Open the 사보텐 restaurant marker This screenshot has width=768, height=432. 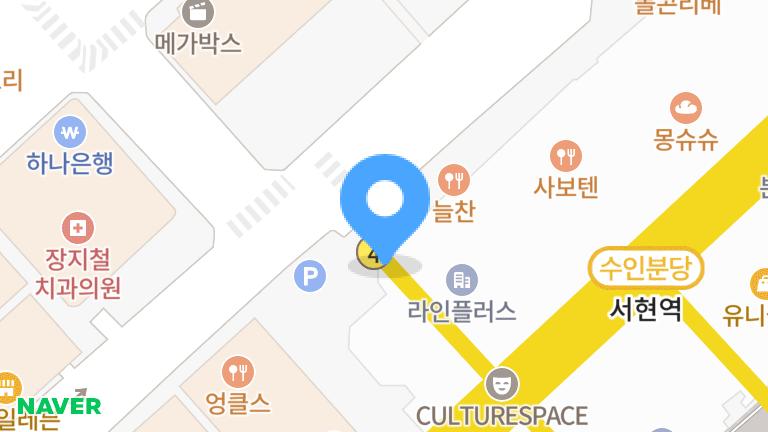tap(566, 157)
